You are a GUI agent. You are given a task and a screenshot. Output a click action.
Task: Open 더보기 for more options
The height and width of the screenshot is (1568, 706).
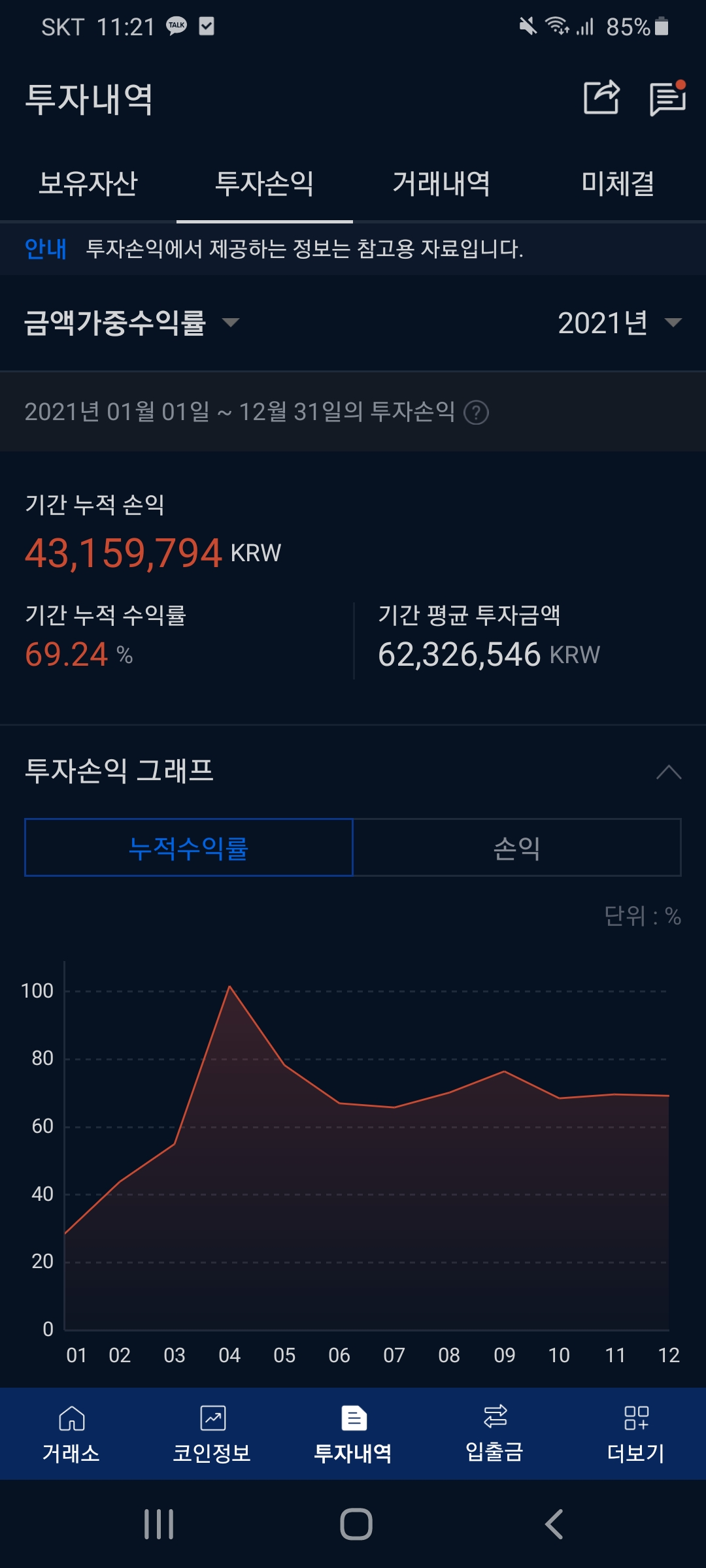pyautogui.click(x=635, y=1434)
